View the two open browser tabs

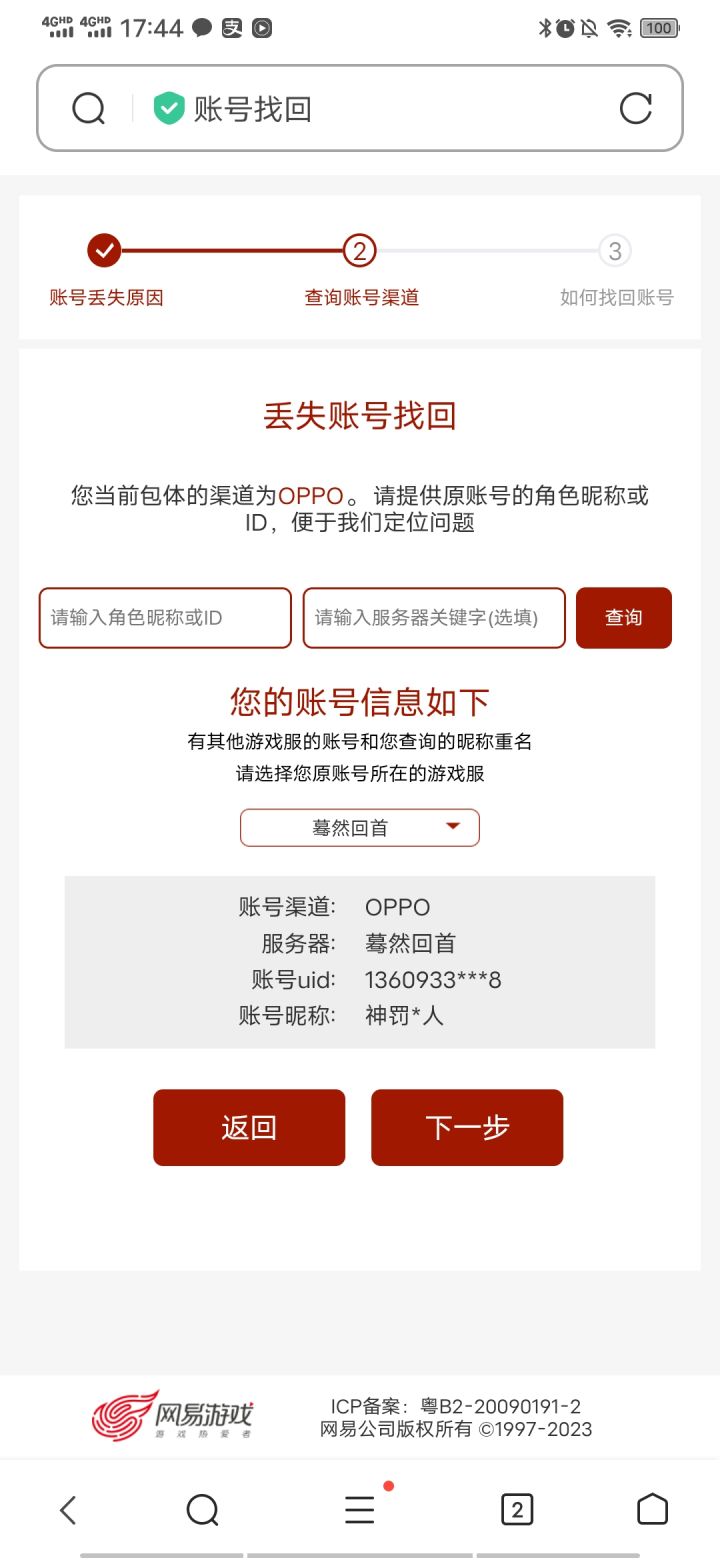pos(517,1510)
